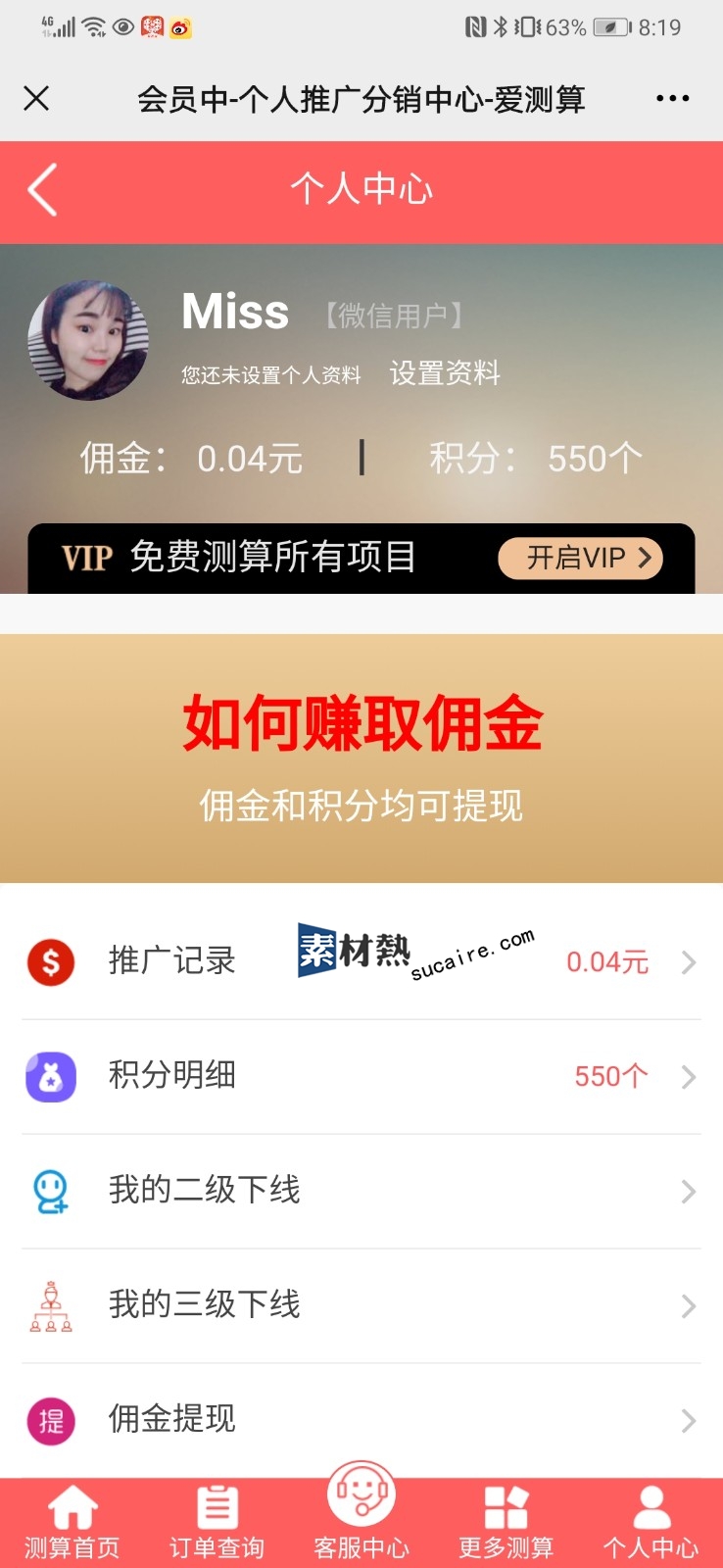This screenshot has height=1568, width=723.
Task: Tap the 开启VIP button
Action: tap(581, 558)
